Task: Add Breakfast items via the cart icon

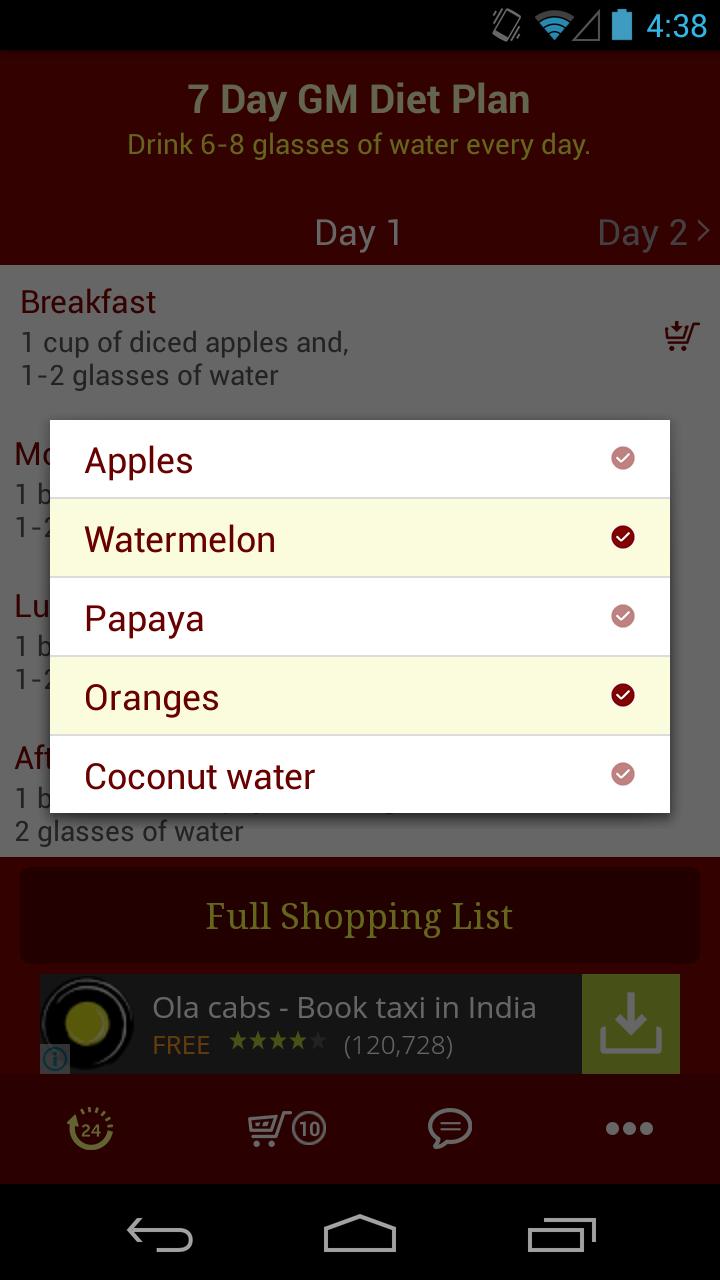Action: 681,337
